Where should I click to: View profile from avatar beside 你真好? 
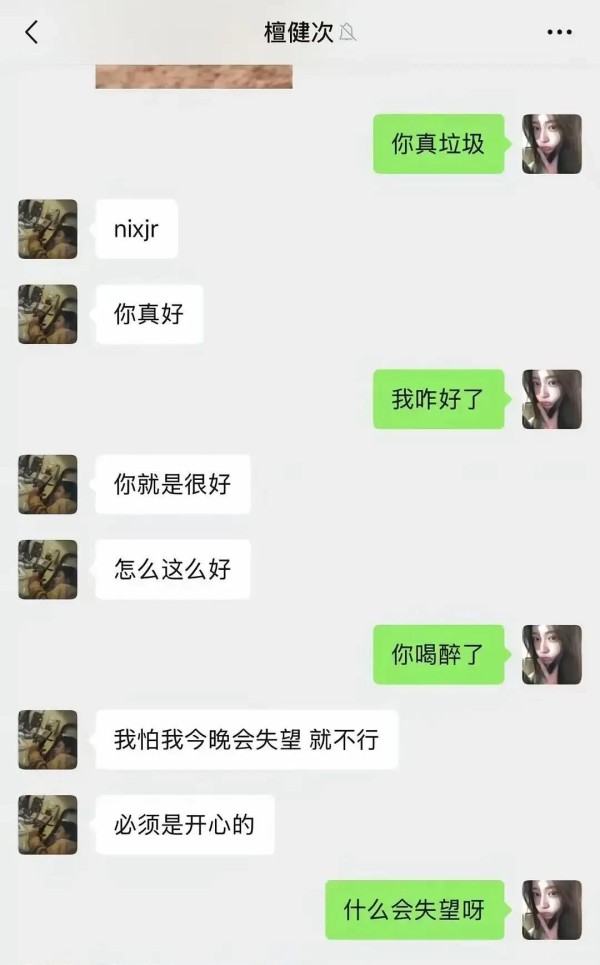click(47, 314)
